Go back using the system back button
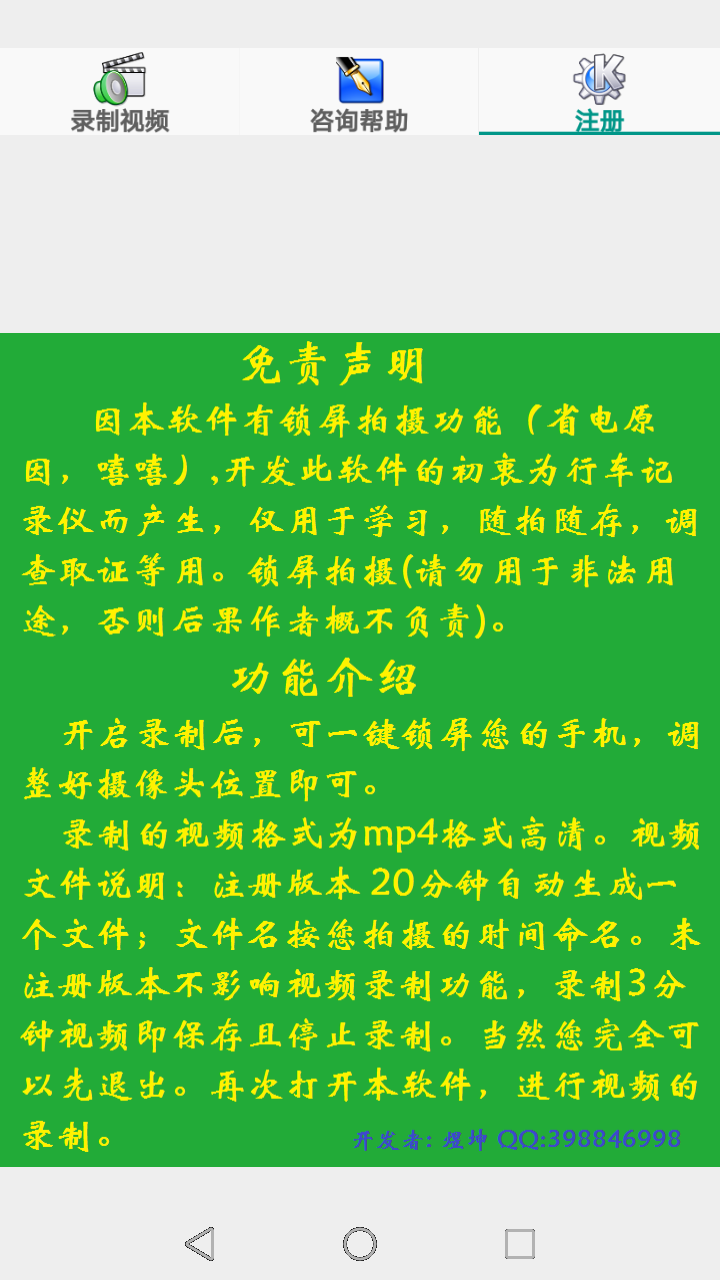 [x=200, y=1244]
